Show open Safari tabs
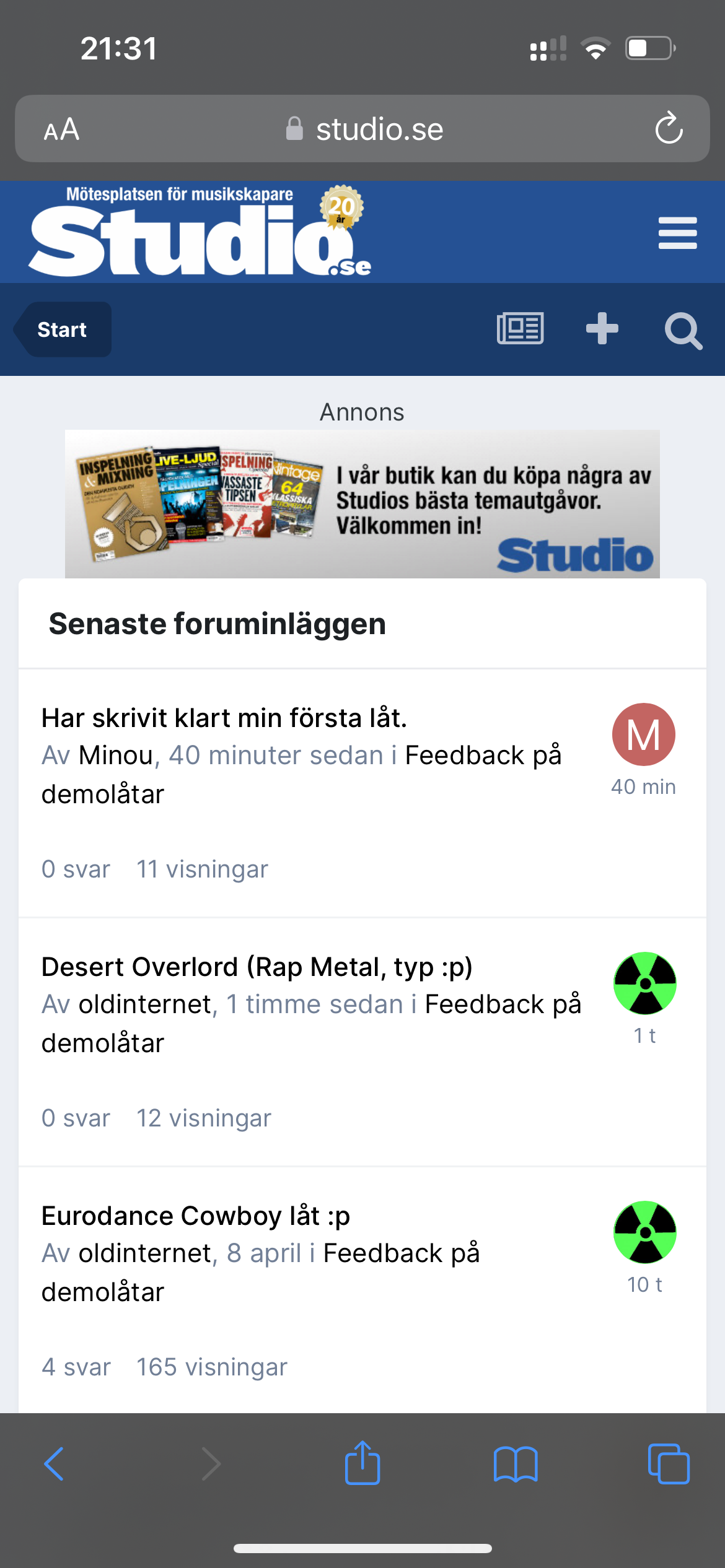The height and width of the screenshot is (1568, 725). point(669,1464)
